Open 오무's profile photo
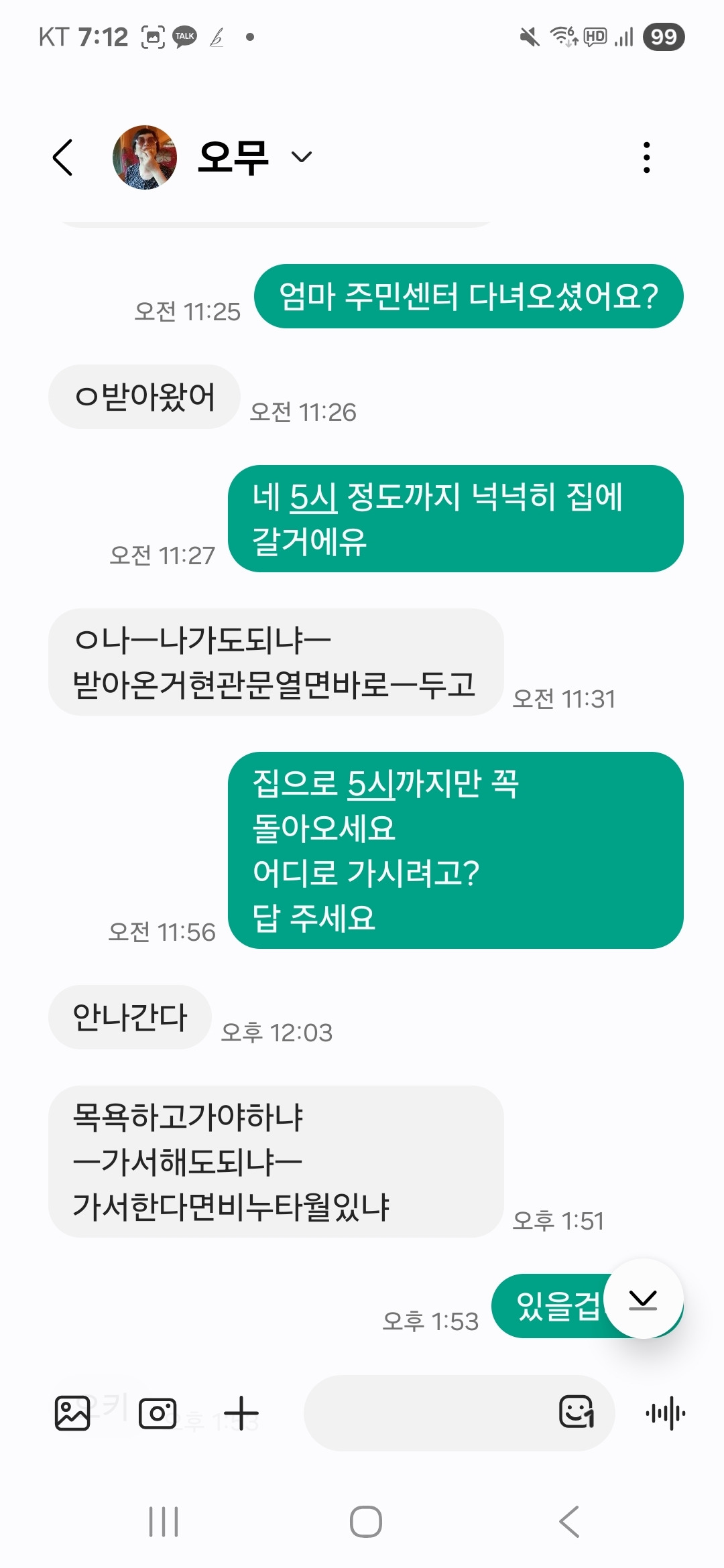The height and width of the screenshot is (1568, 724). [x=145, y=157]
